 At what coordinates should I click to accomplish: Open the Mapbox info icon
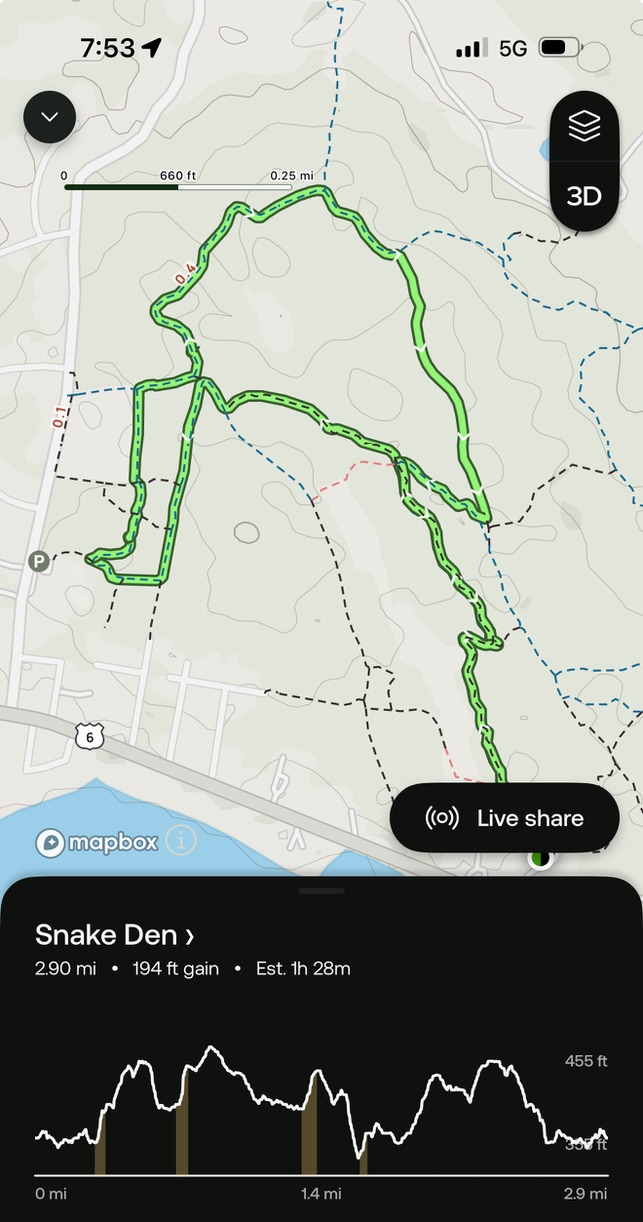tap(181, 842)
